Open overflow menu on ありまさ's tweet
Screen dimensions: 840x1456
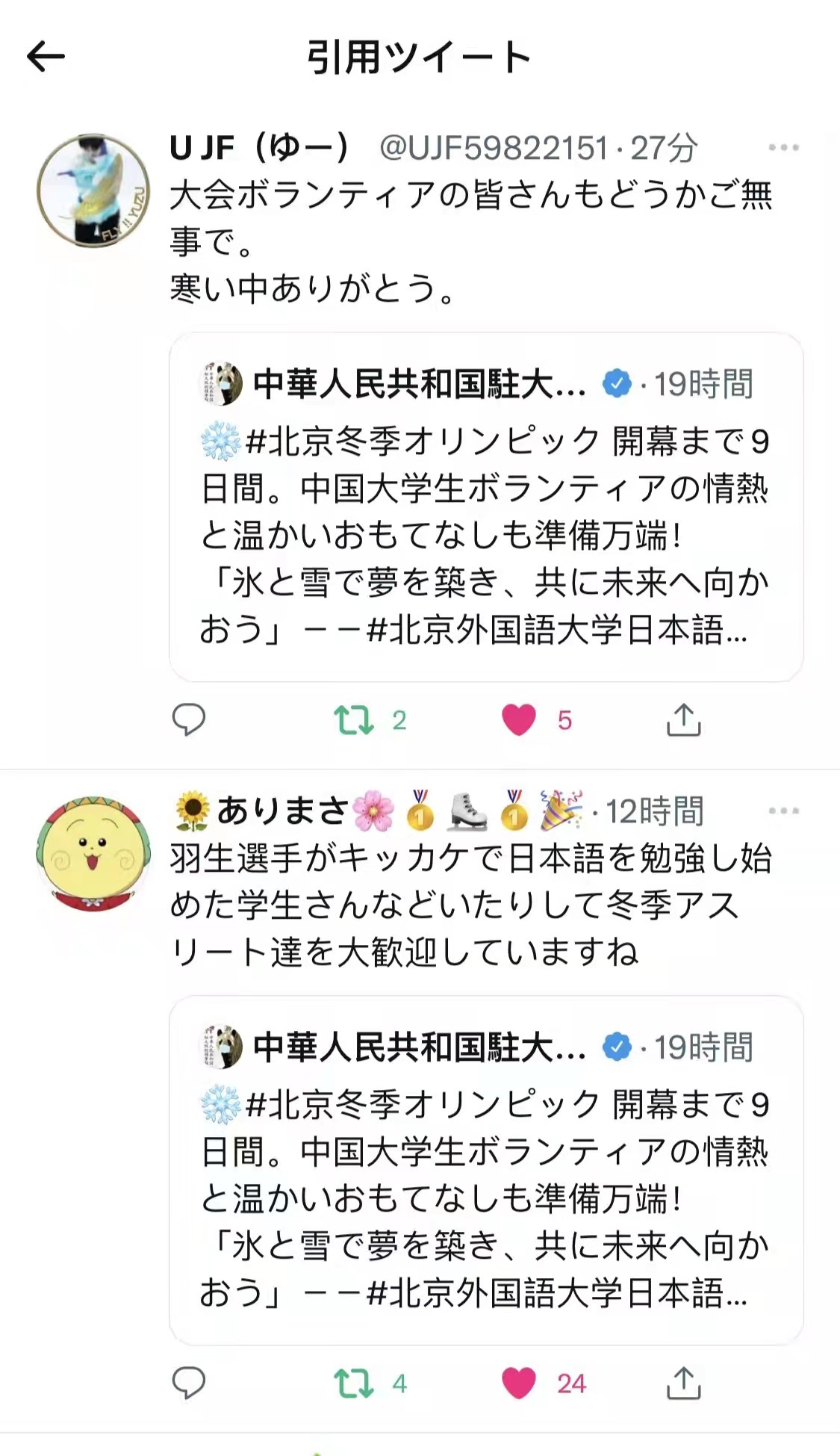coord(783,811)
